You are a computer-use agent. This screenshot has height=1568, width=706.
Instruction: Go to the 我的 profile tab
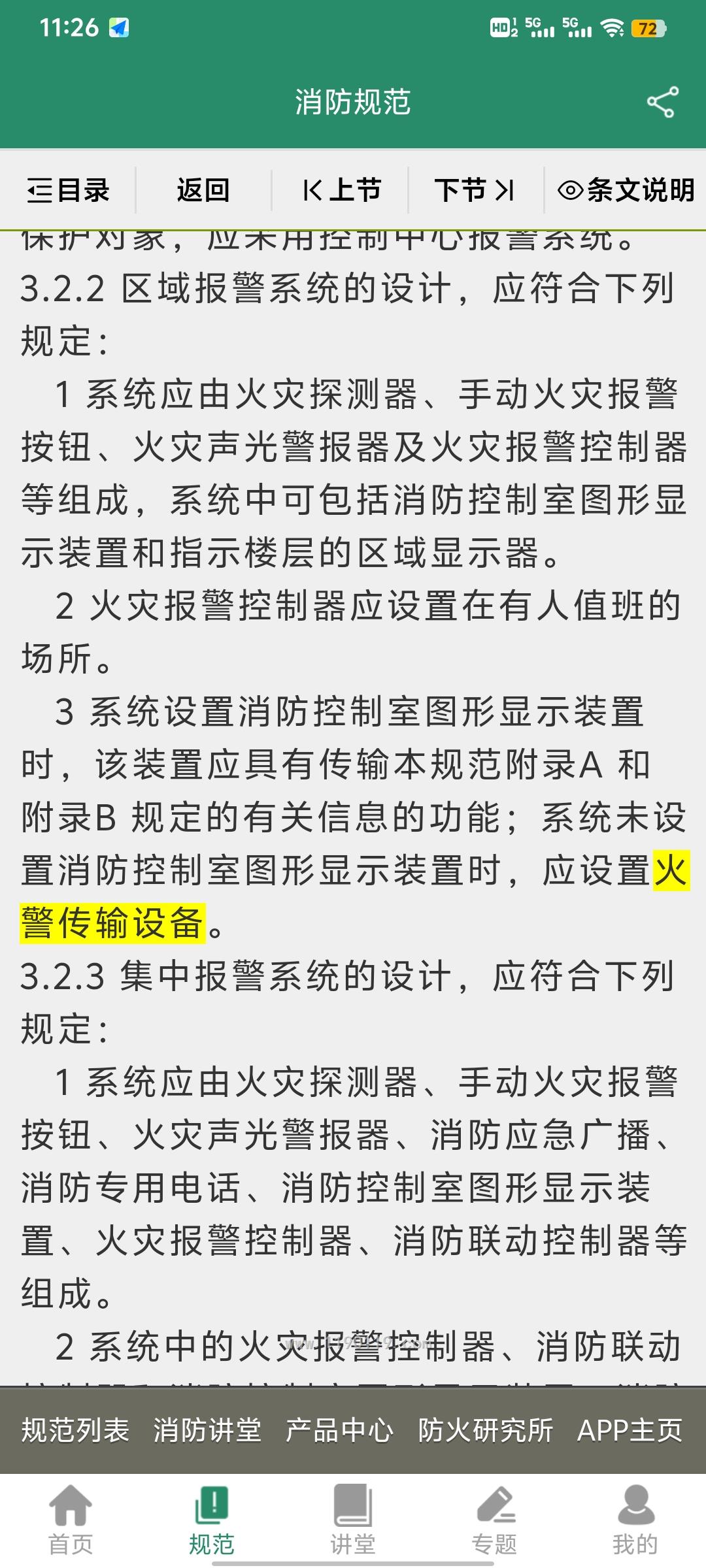tap(635, 1520)
